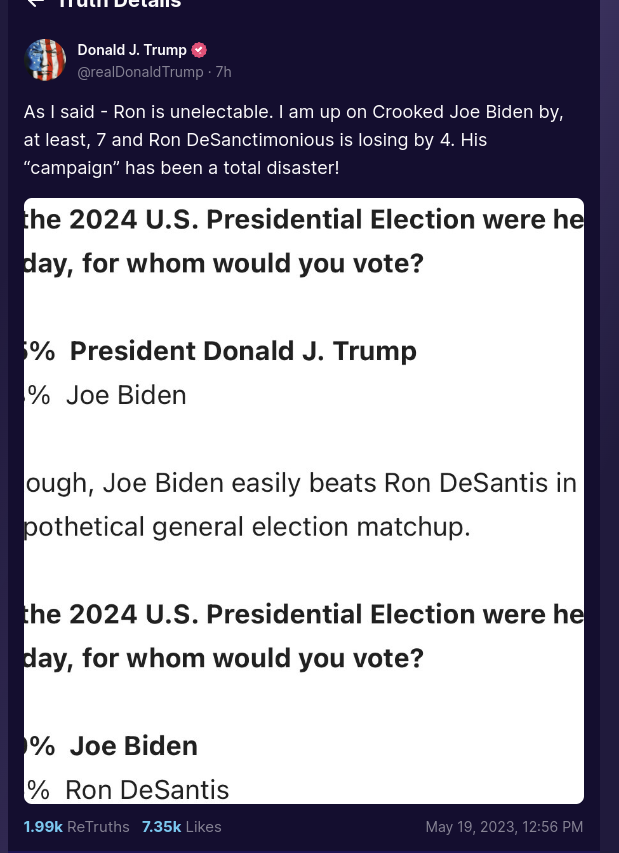Open the @realDonaldTrump profile link
619x853 pixels.
coord(140,72)
